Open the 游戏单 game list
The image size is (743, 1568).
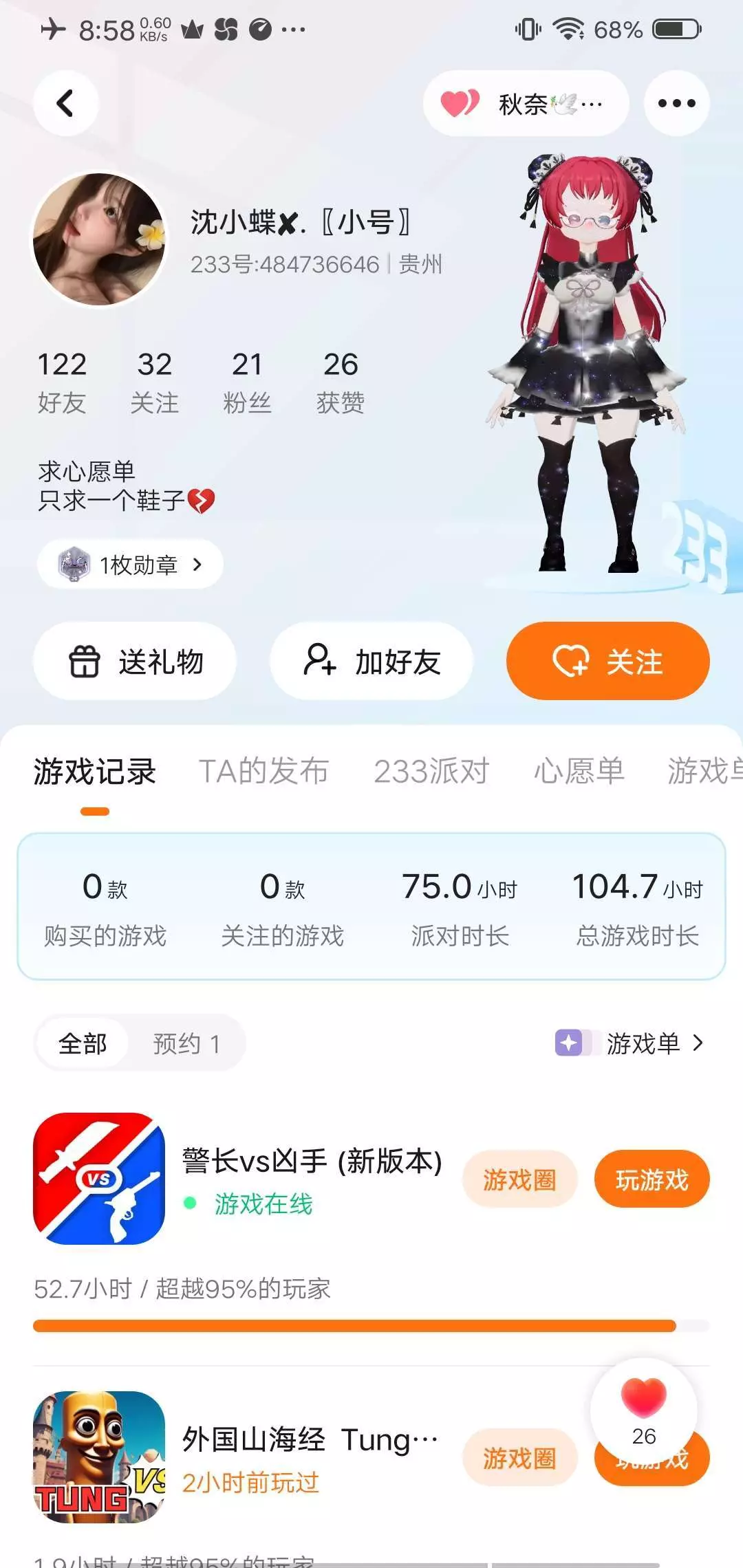coord(629,1043)
